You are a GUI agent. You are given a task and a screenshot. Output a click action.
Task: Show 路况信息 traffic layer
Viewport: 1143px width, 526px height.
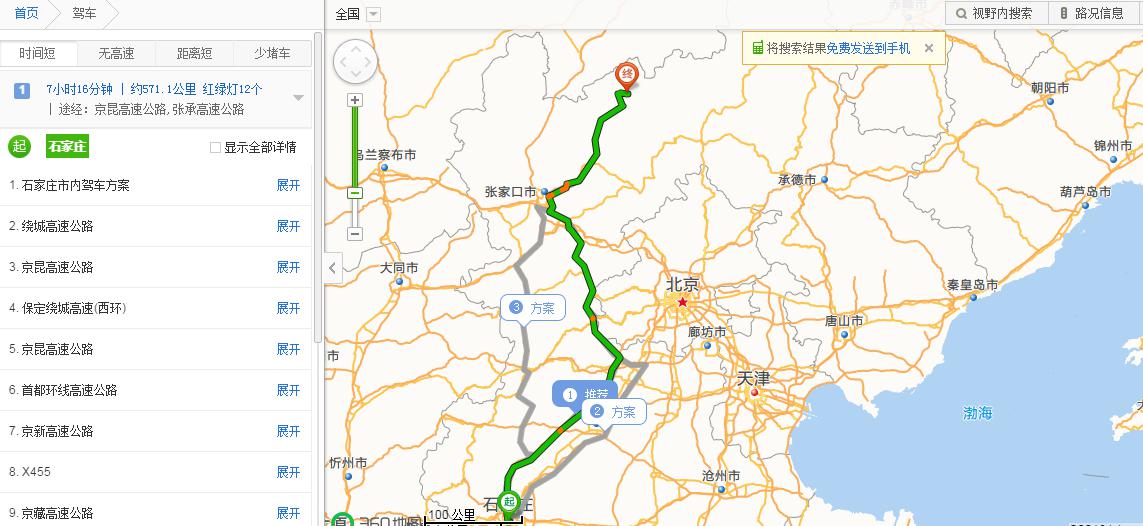tap(1091, 13)
